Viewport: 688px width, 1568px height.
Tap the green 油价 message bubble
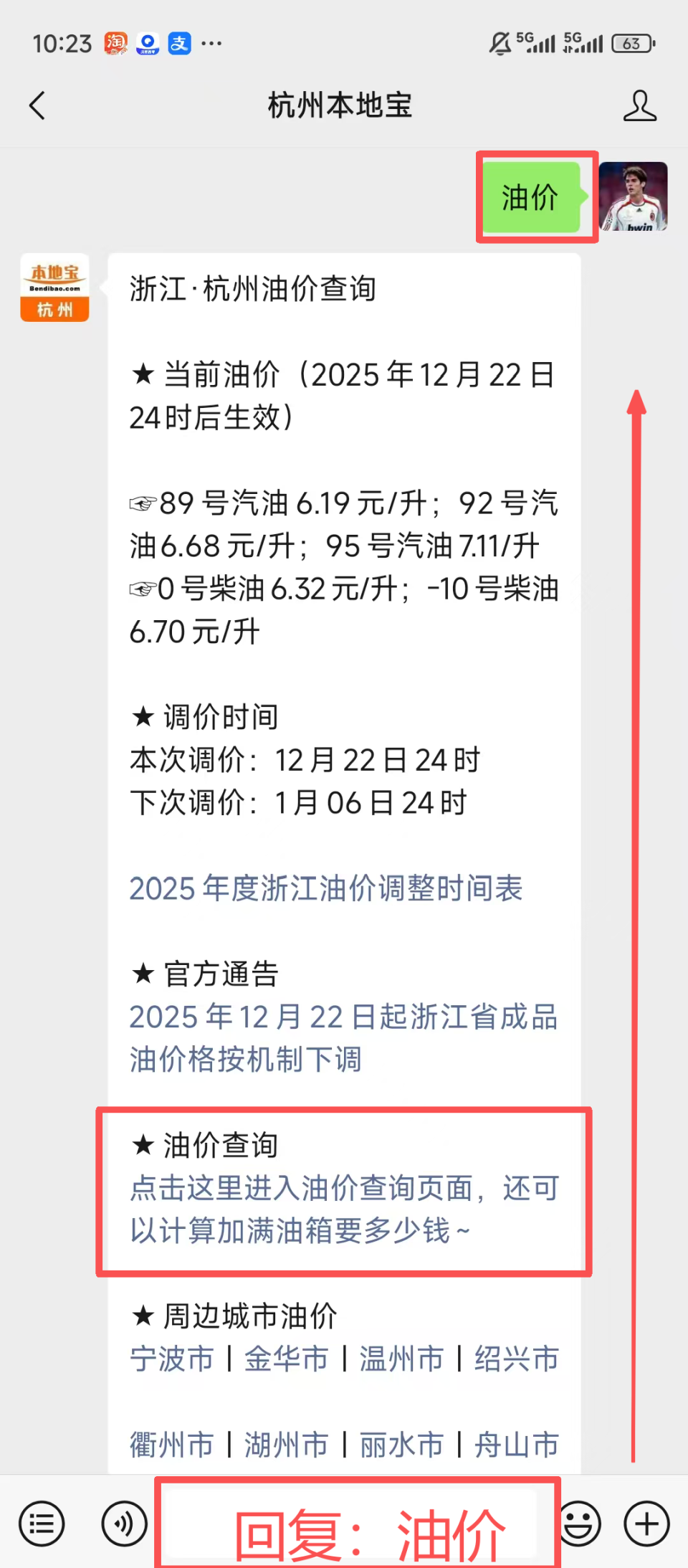coord(535,198)
